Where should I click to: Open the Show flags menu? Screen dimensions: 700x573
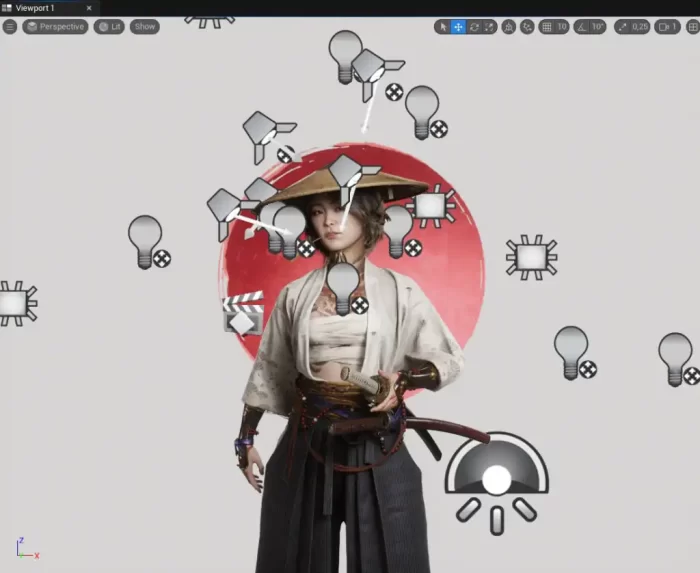145,27
